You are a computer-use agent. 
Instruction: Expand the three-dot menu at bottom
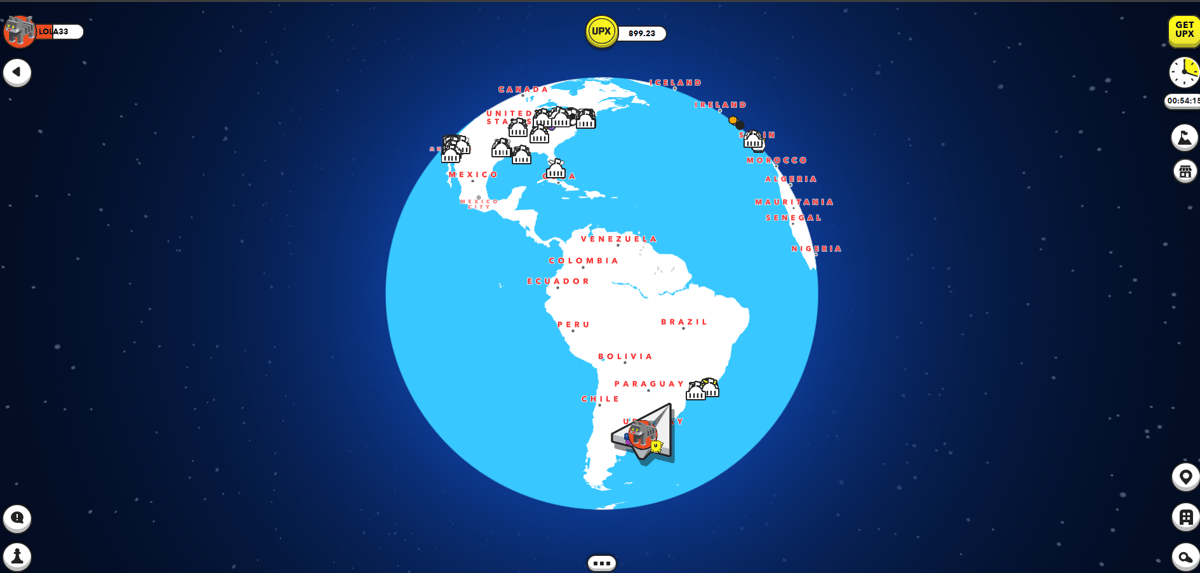pyautogui.click(x=602, y=563)
